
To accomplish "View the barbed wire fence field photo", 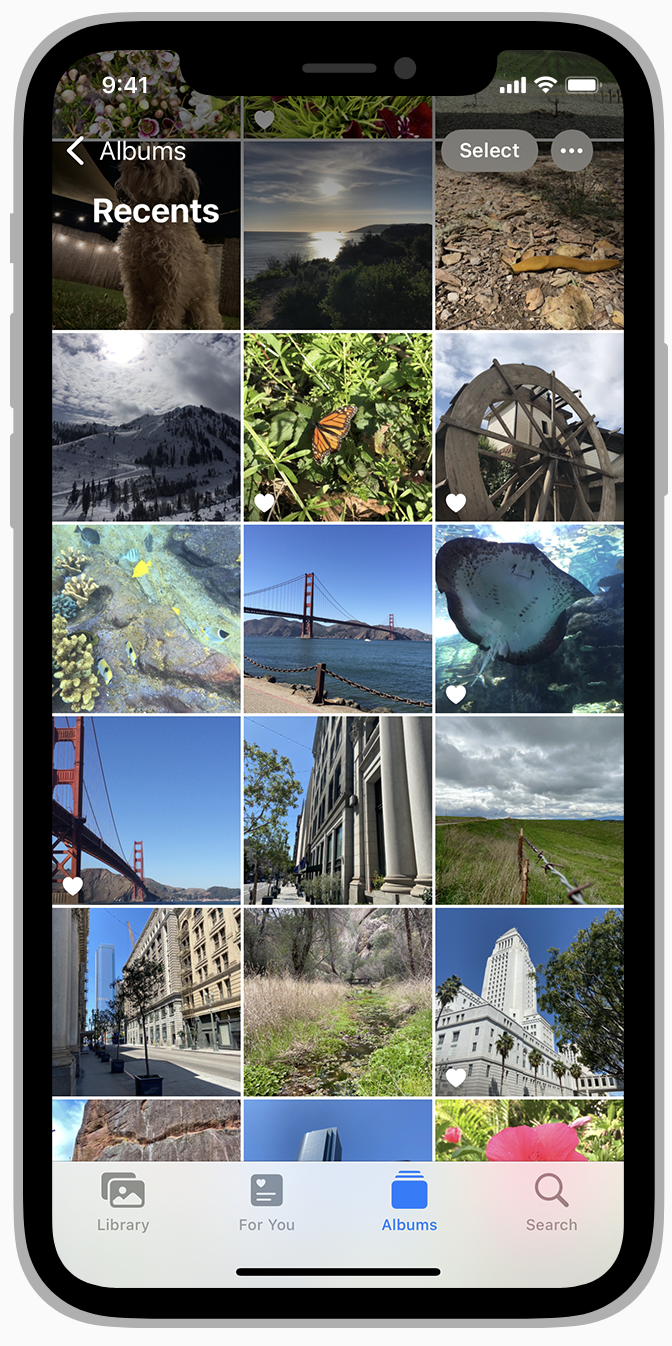I will 529,810.
